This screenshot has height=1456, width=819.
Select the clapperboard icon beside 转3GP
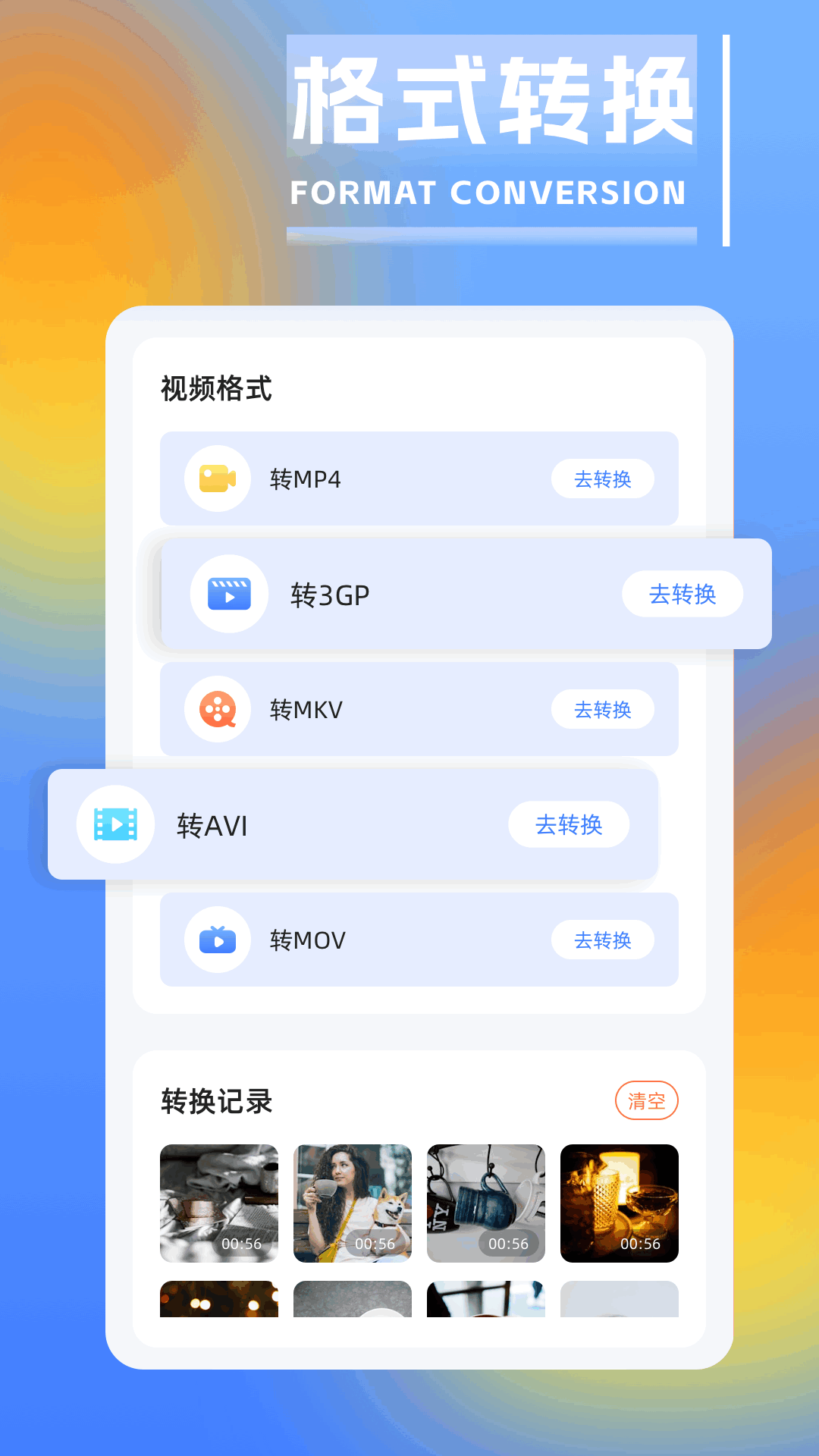pyautogui.click(x=230, y=595)
